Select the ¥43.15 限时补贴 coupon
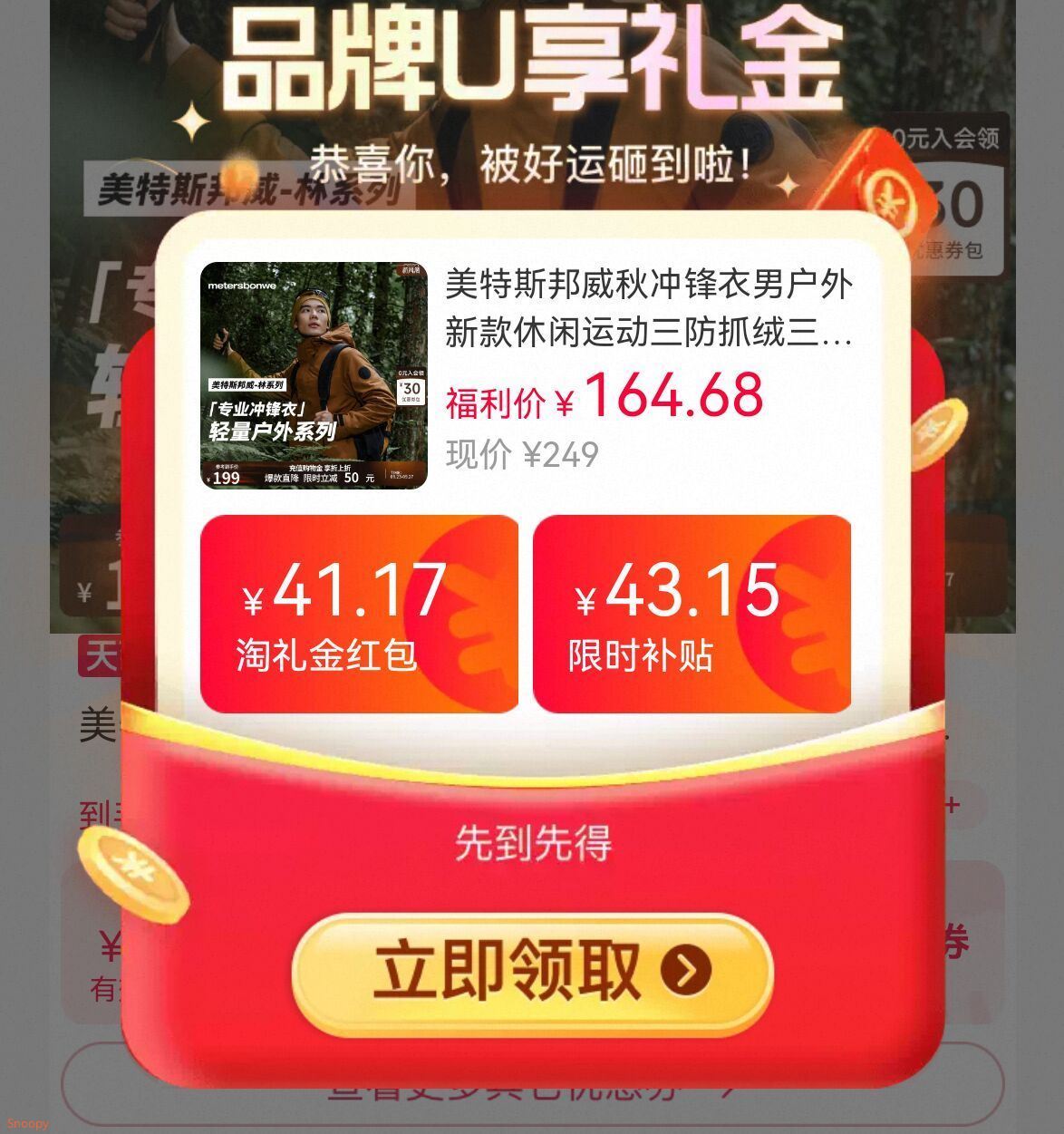This screenshot has height=1134, width=1064. [692, 614]
